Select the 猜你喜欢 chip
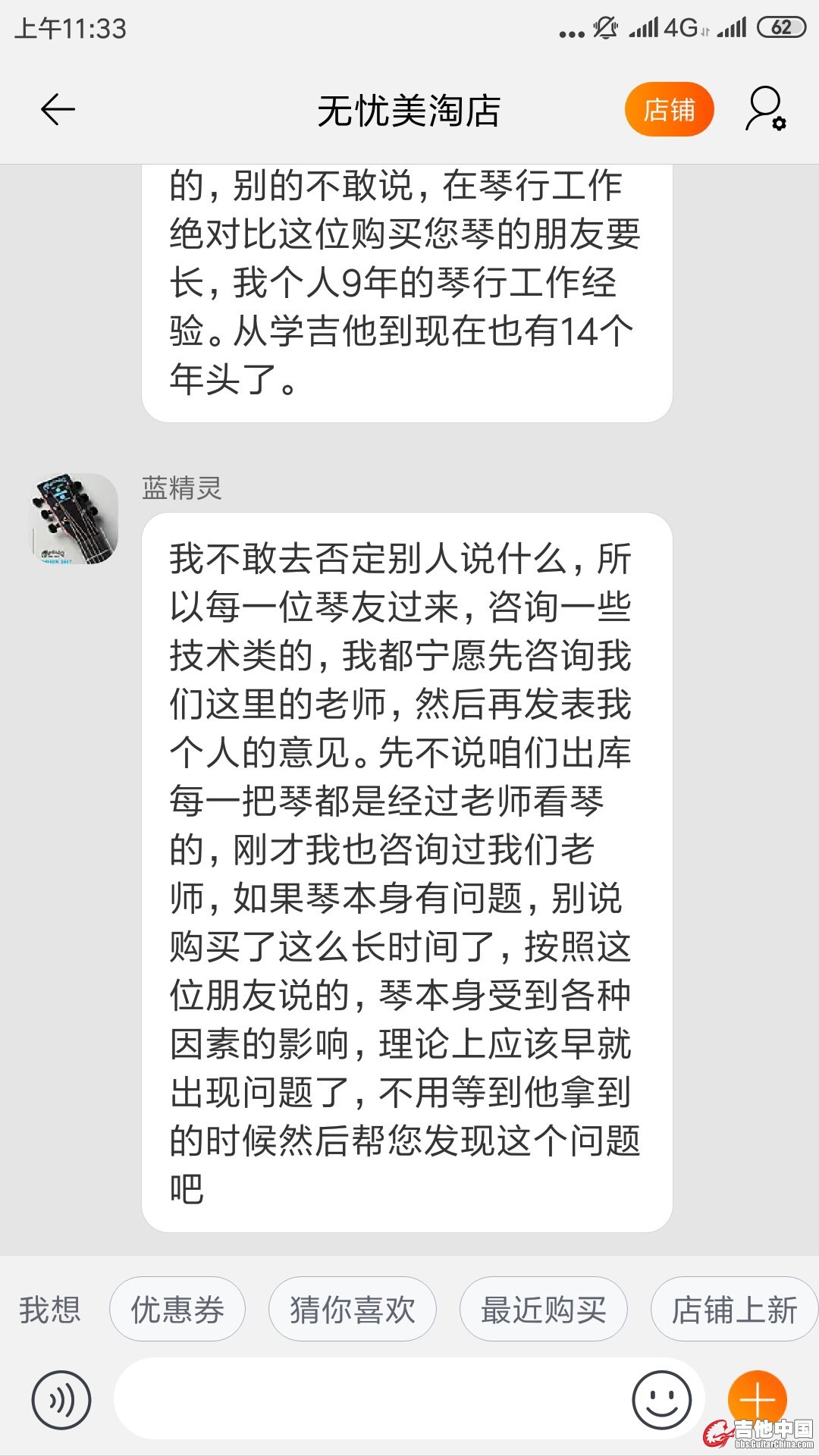819x1456 pixels. click(353, 1310)
